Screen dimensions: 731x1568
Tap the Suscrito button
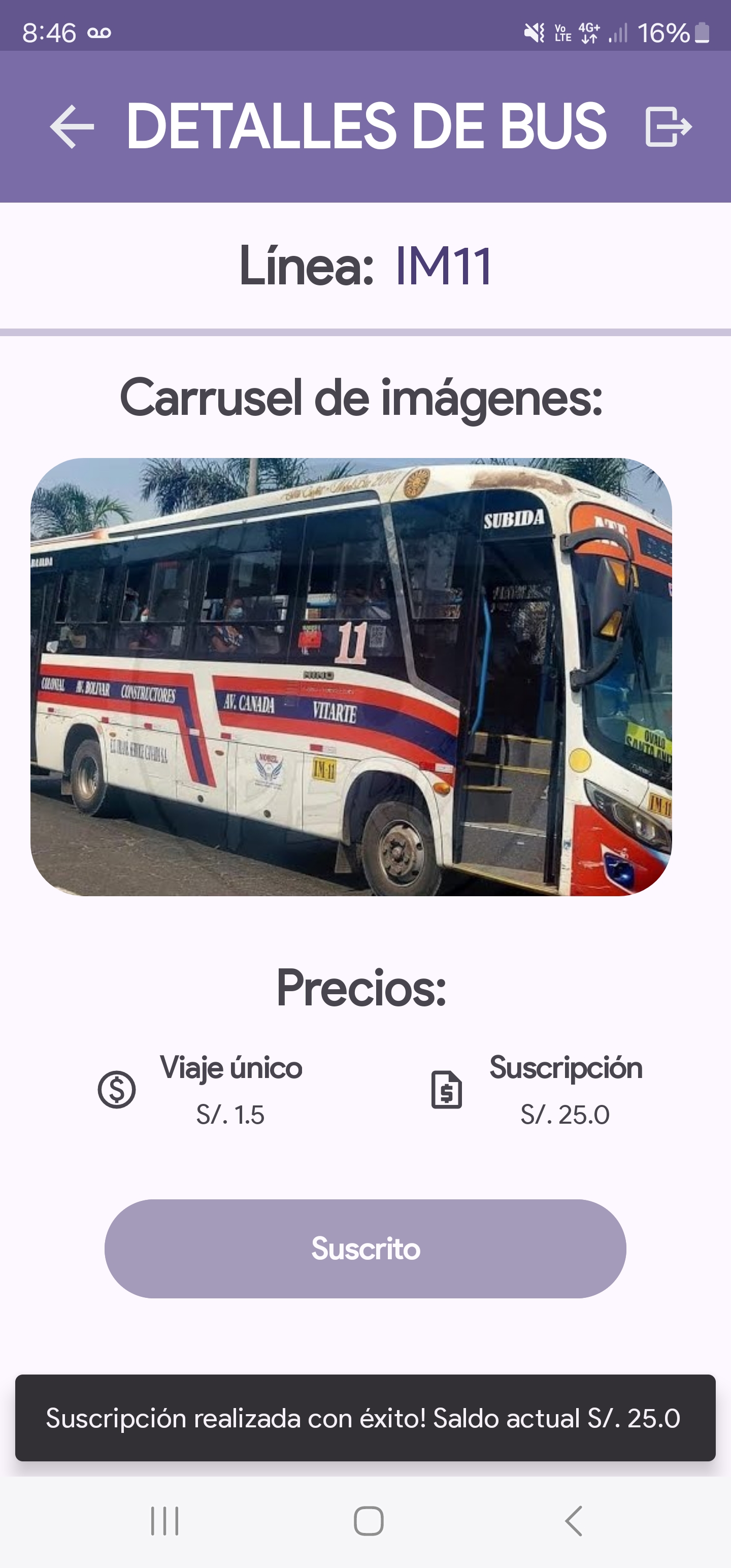pos(365,1249)
